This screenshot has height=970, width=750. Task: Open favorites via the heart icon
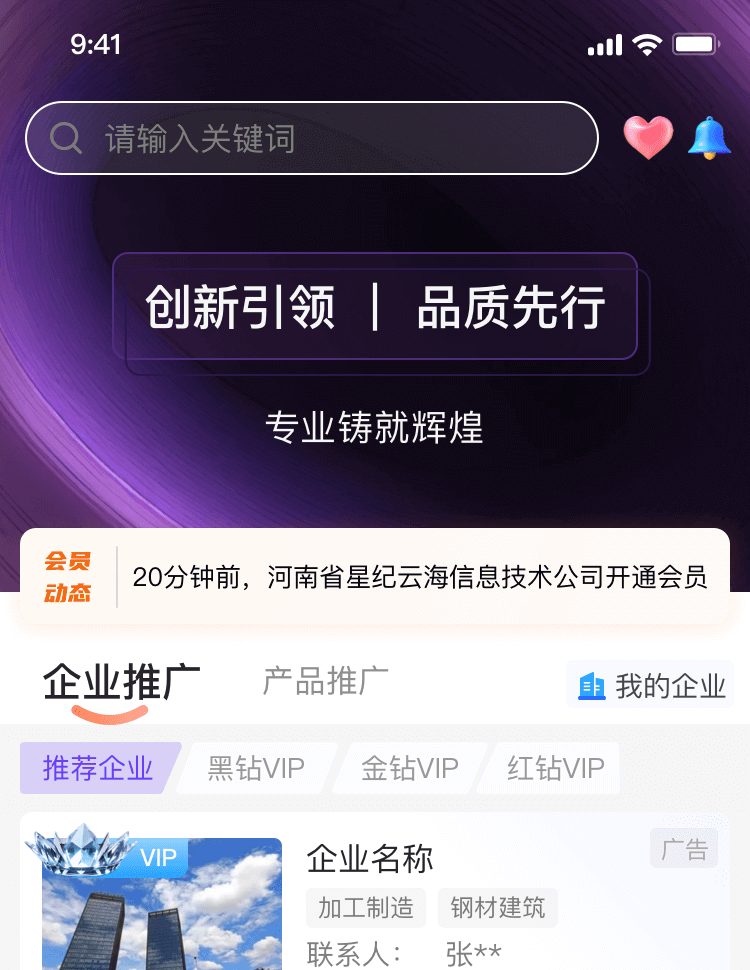click(648, 138)
